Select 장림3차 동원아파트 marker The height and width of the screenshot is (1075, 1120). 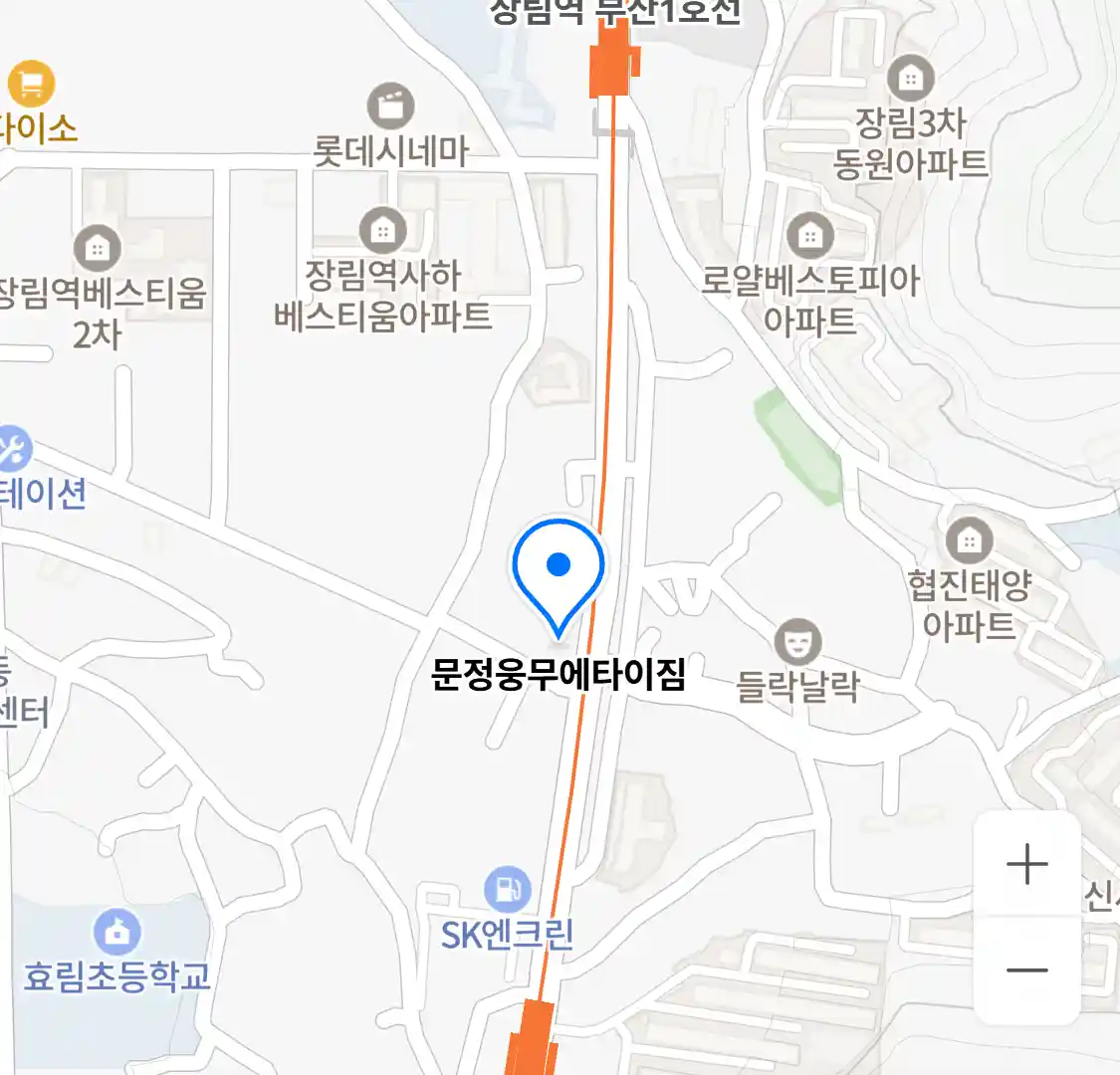910,78
